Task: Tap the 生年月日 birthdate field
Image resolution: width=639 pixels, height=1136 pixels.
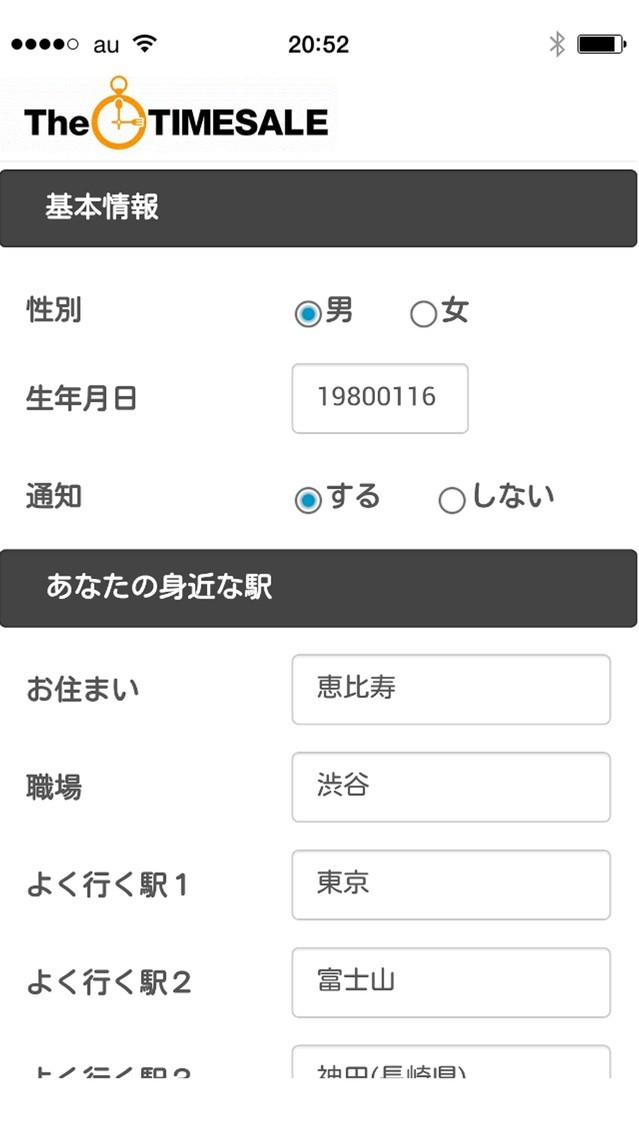Action: 380,398
